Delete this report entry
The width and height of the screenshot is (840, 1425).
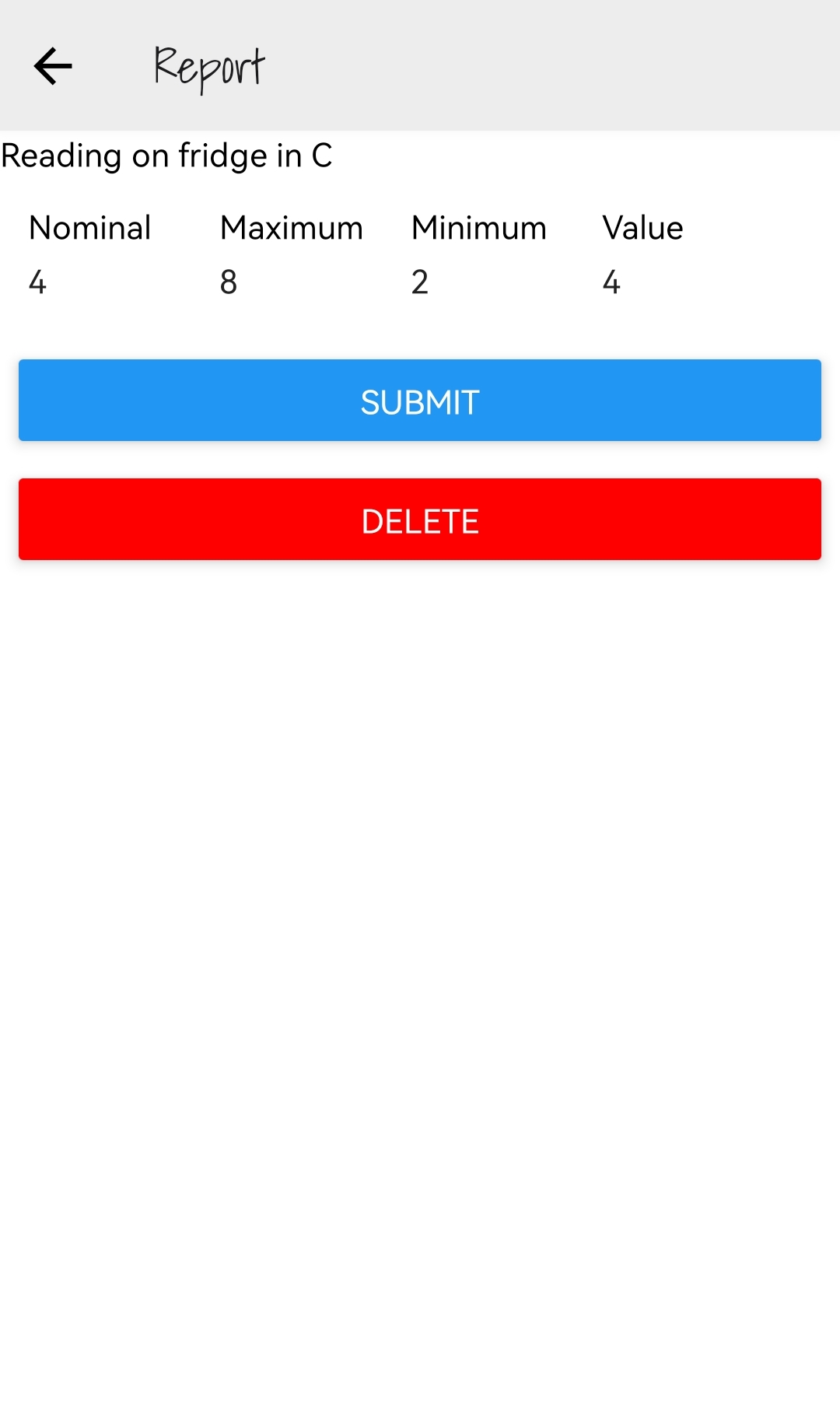(420, 520)
